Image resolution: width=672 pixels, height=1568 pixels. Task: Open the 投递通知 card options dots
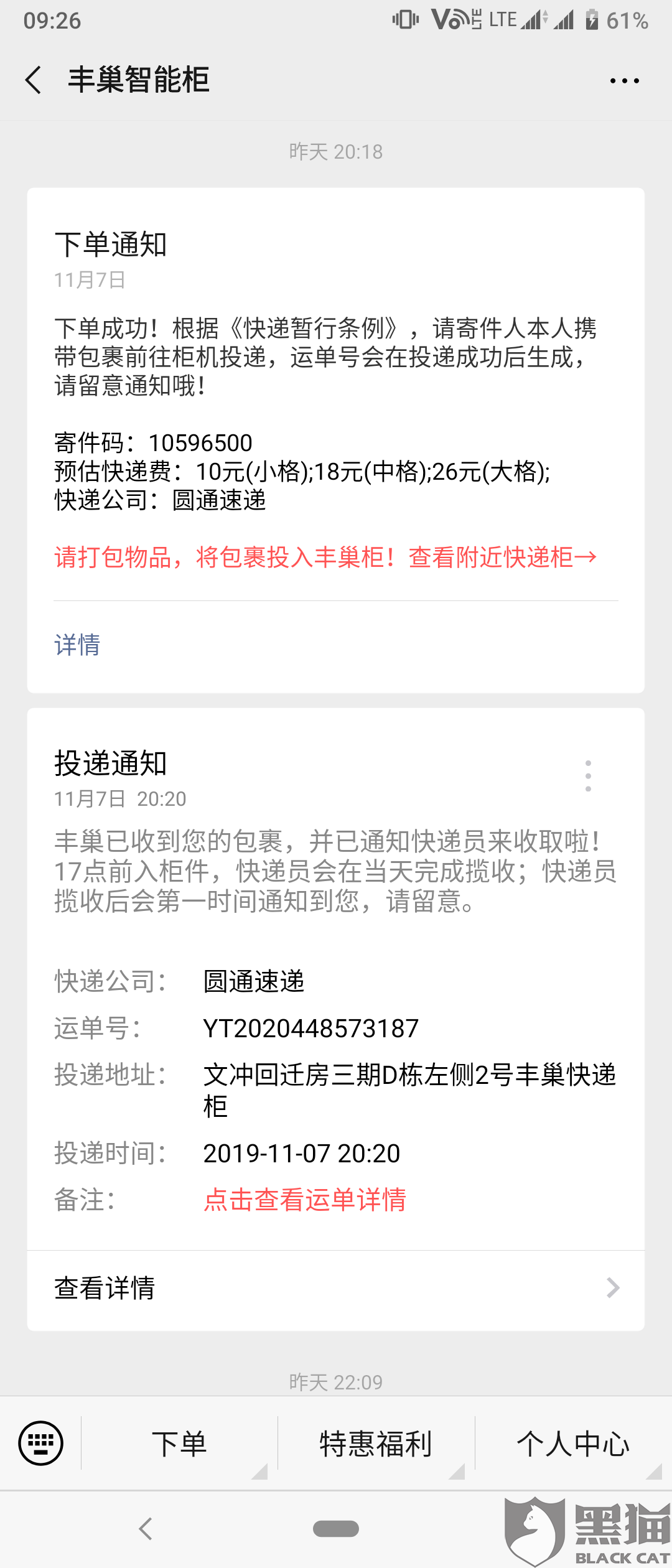(x=588, y=776)
